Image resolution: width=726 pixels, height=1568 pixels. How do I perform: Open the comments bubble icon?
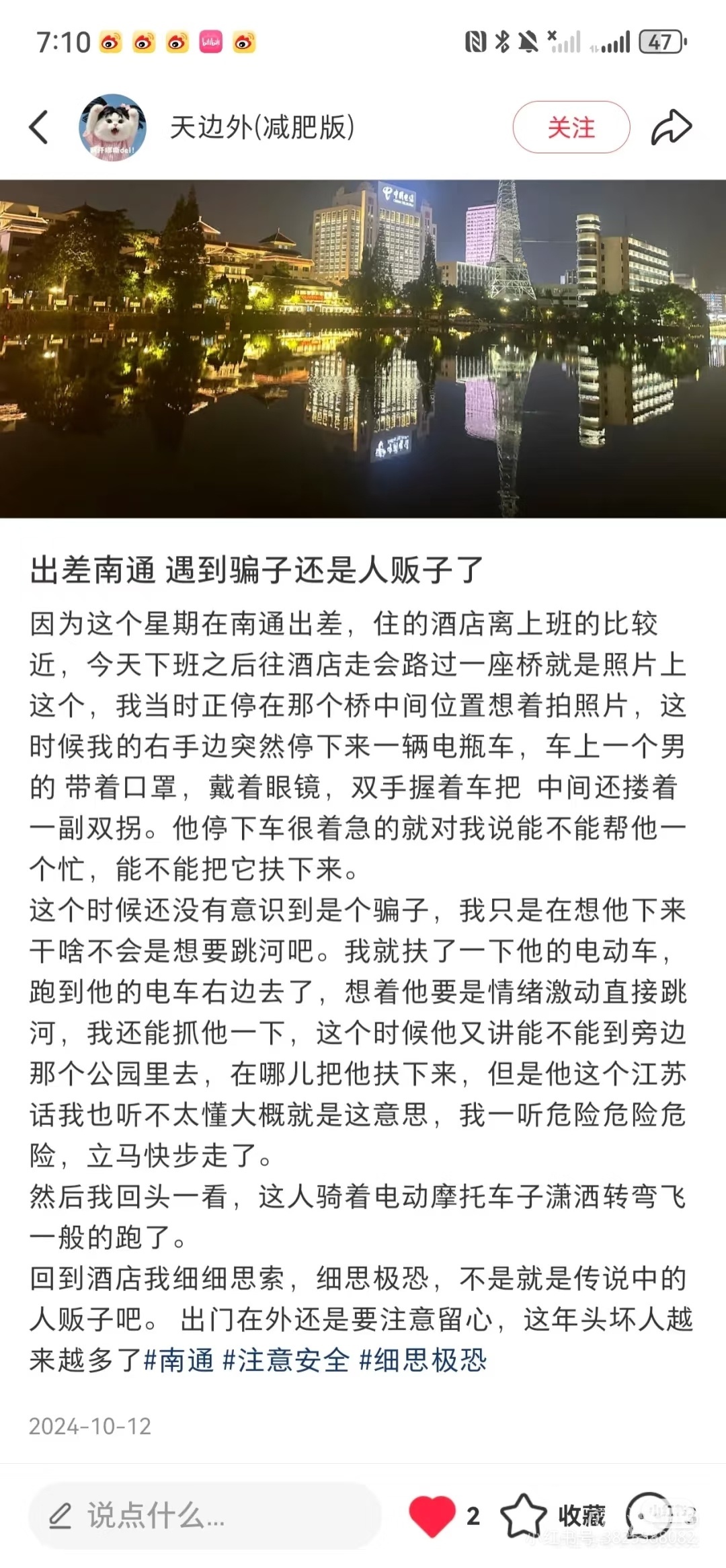649,1515
